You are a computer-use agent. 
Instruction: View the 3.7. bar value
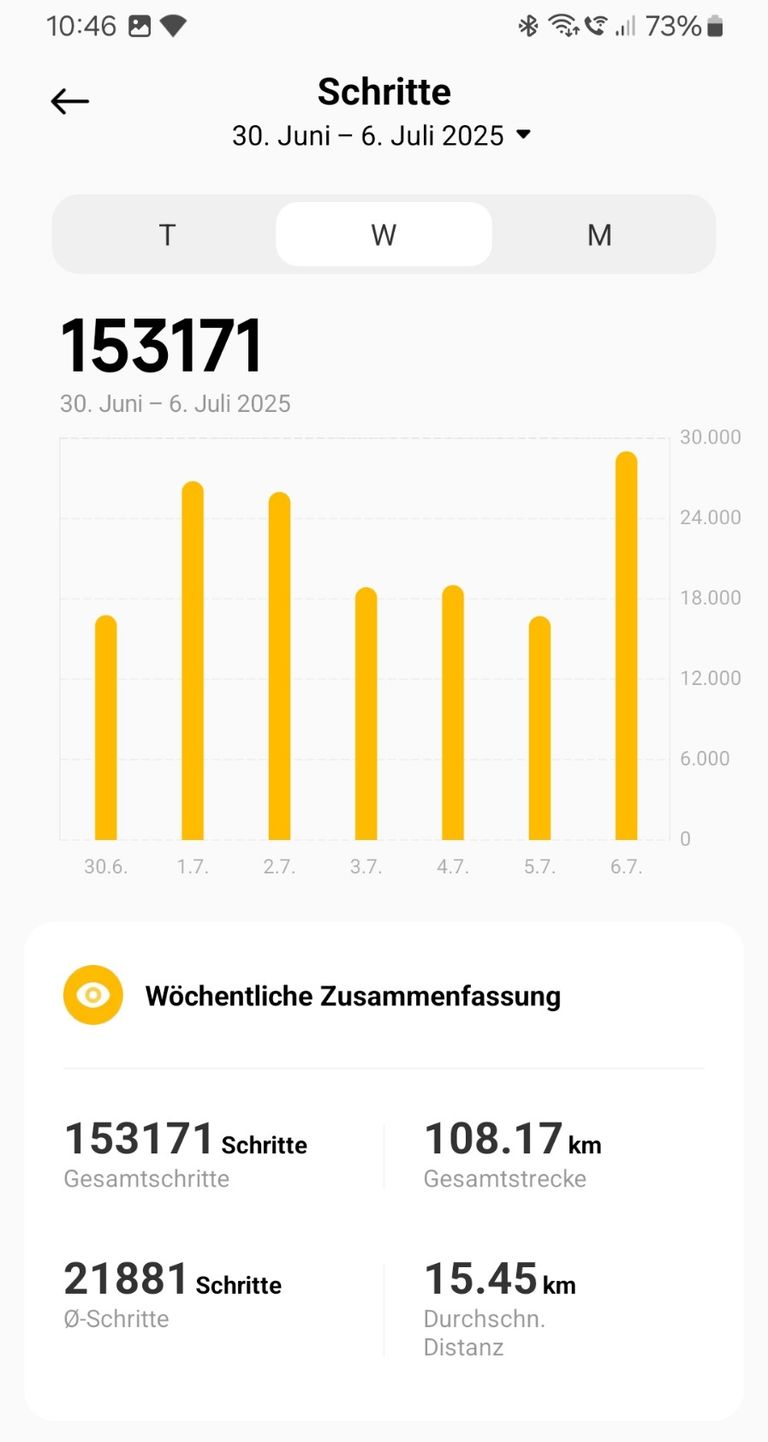click(366, 714)
